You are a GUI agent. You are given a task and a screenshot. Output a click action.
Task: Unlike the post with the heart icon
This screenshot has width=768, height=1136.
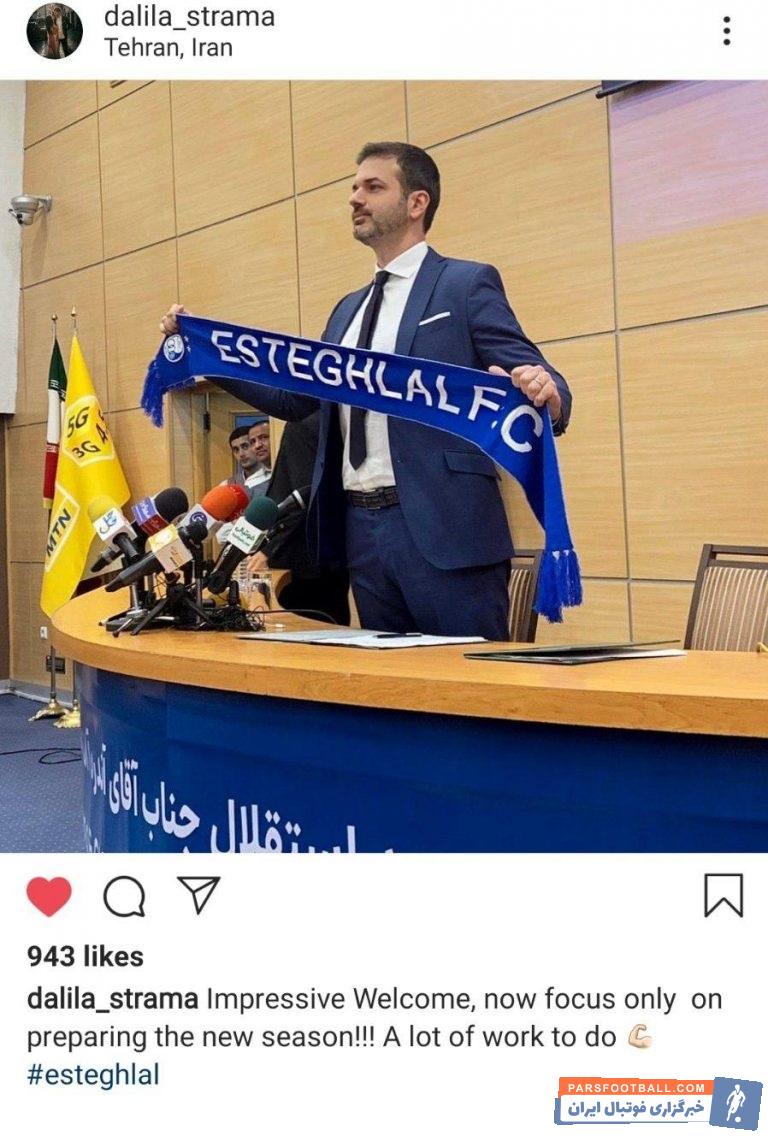point(49,896)
